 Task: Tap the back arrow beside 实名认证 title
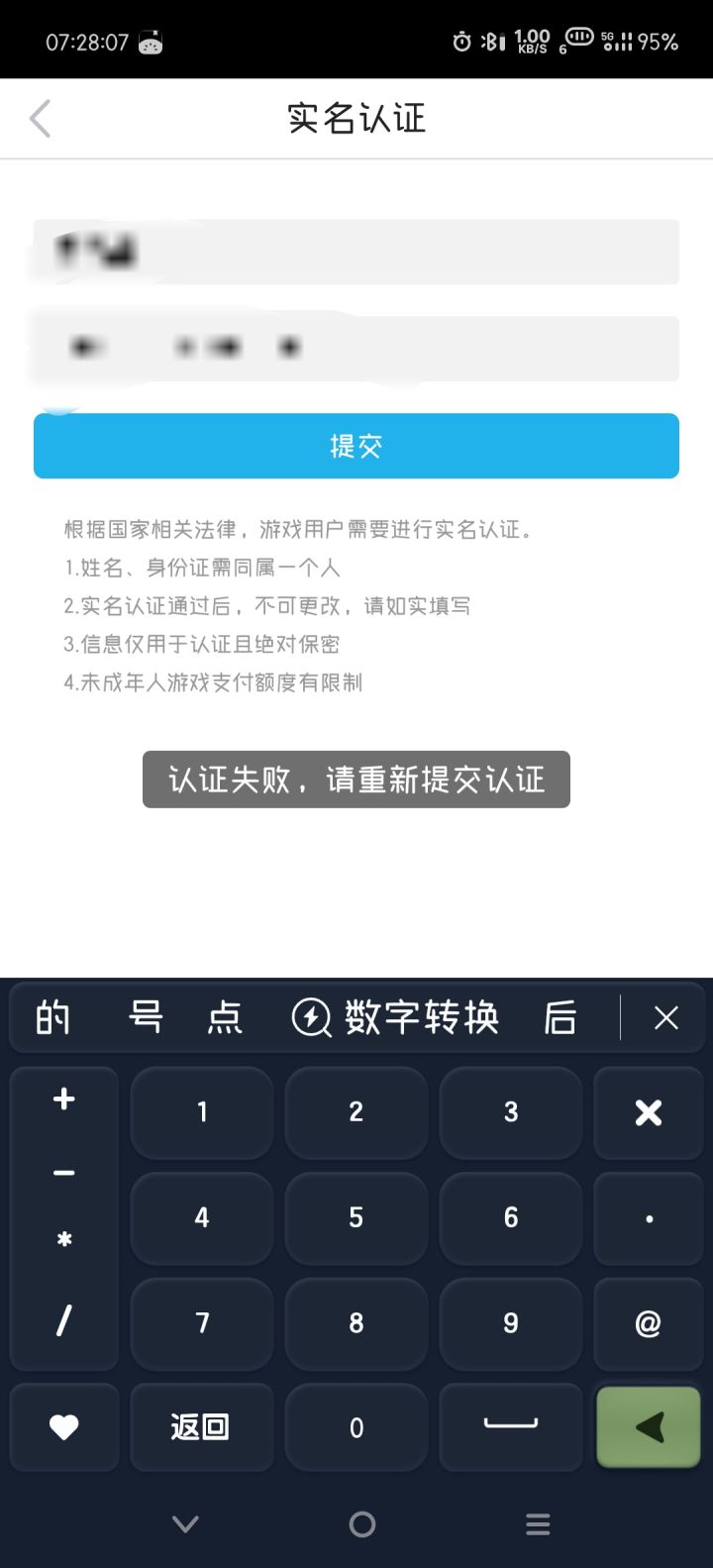[40, 118]
